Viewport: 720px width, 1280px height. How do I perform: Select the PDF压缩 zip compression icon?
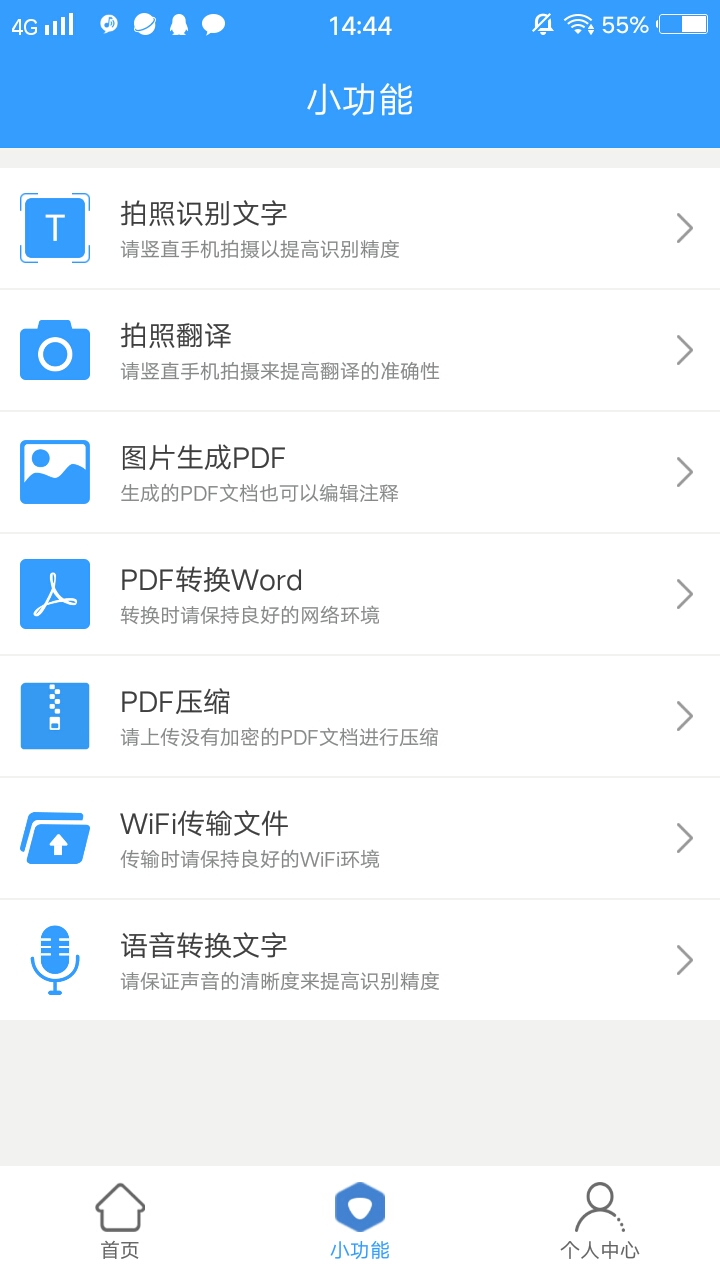click(x=55, y=716)
